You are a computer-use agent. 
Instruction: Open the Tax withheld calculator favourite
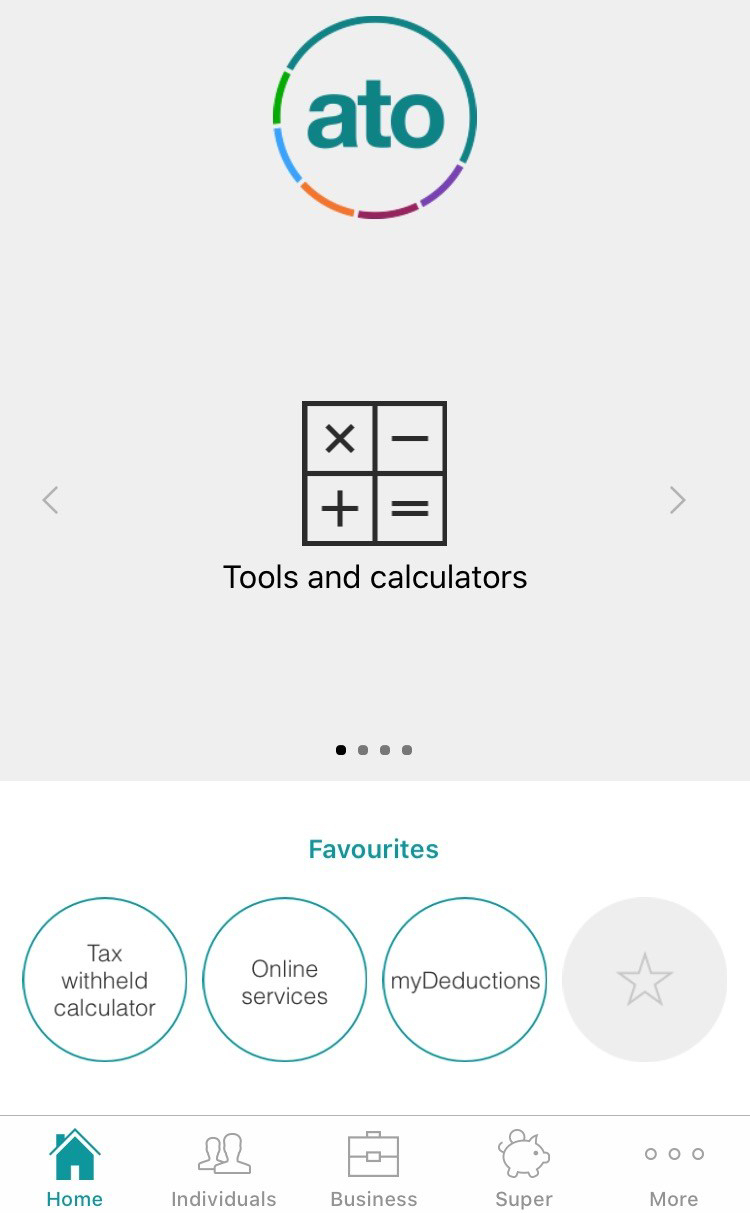pos(105,980)
